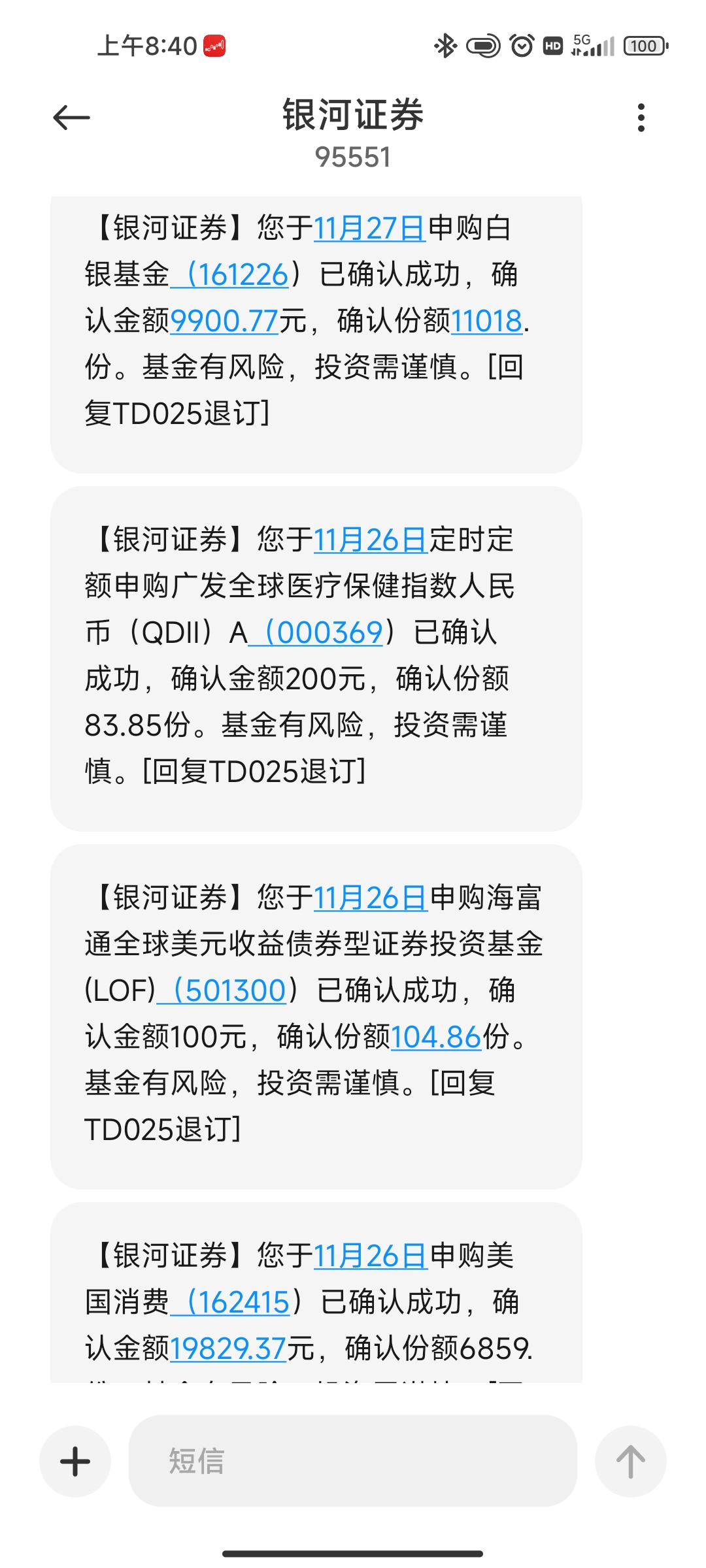Send the message with the arrow button
The height and width of the screenshot is (1568, 706).
pyautogui.click(x=630, y=1462)
